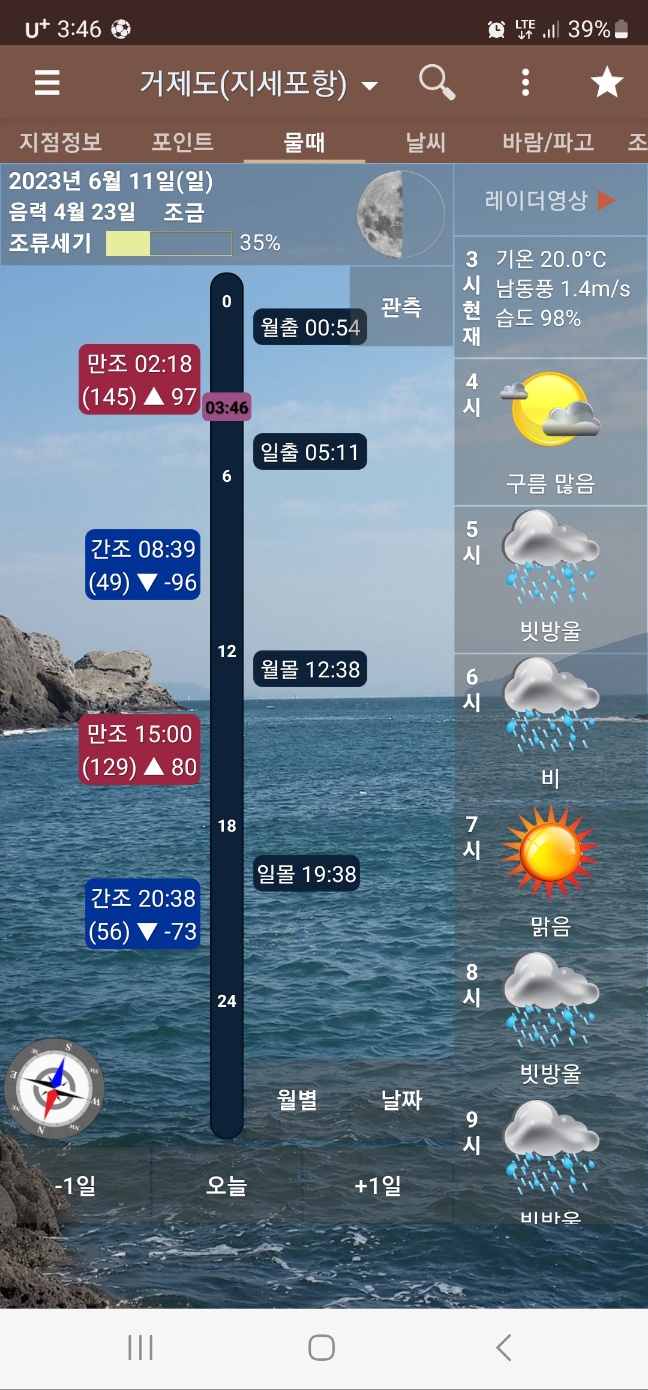Open the 바람/파고 tab
Image resolution: width=648 pixels, height=1390 pixels.
pyautogui.click(x=548, y=142)
